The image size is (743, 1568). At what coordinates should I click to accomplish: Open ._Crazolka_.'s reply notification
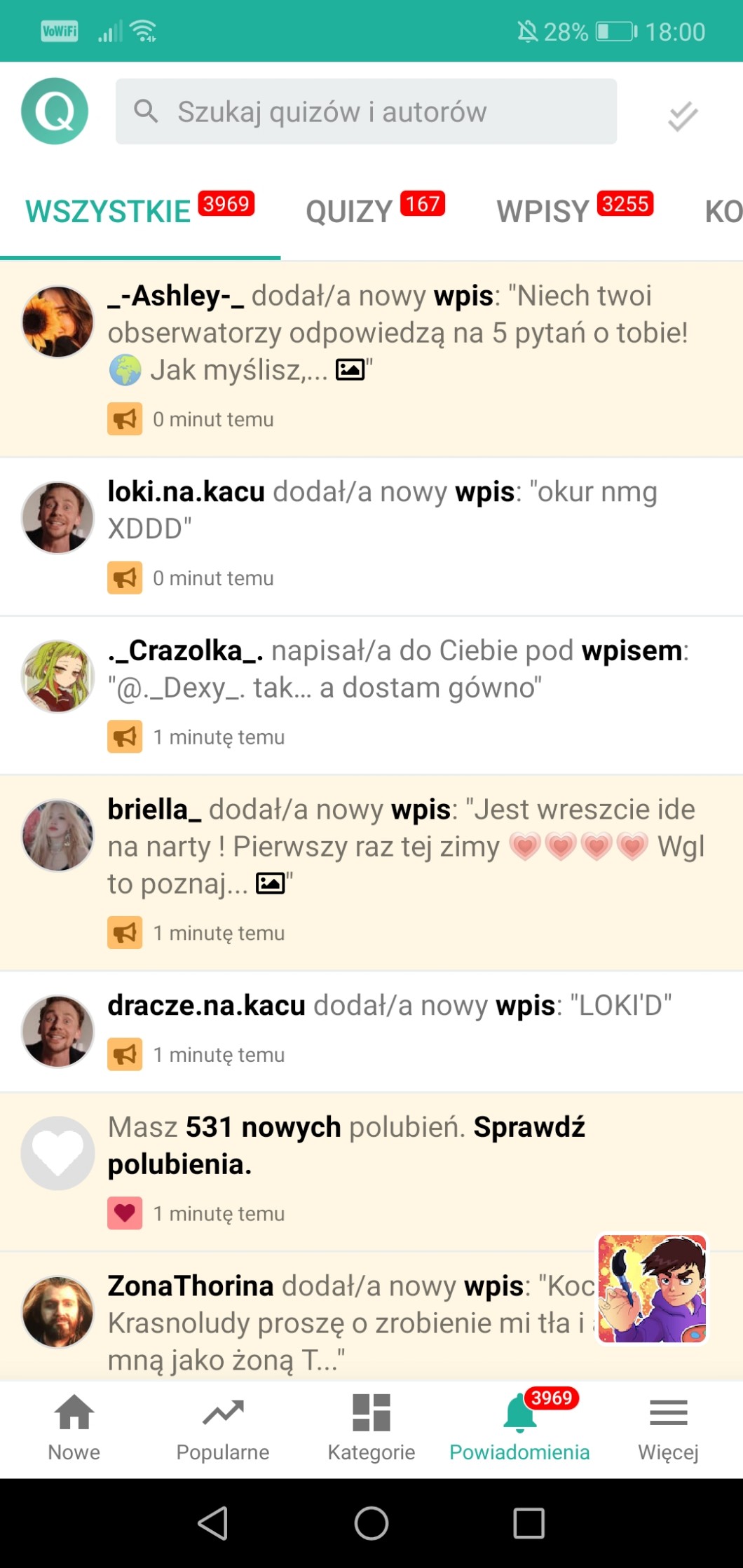(x=400, y=669)
